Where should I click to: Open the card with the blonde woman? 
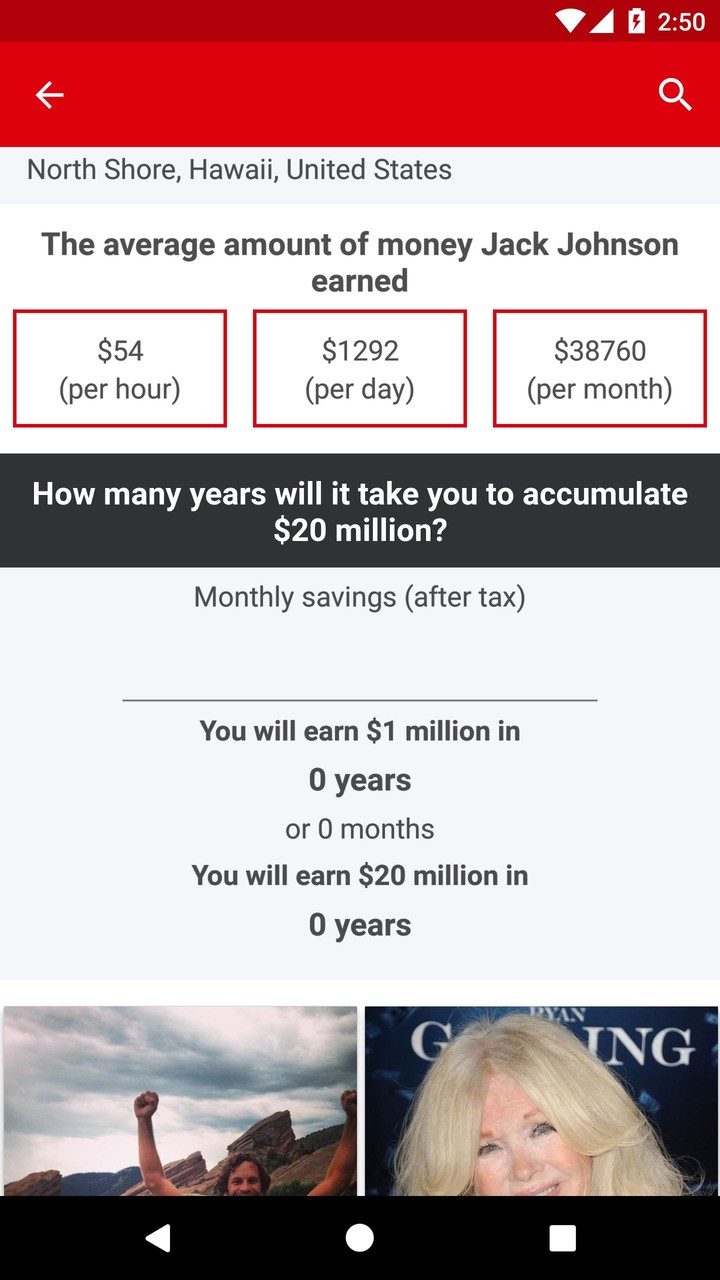tap(541, 1100)
